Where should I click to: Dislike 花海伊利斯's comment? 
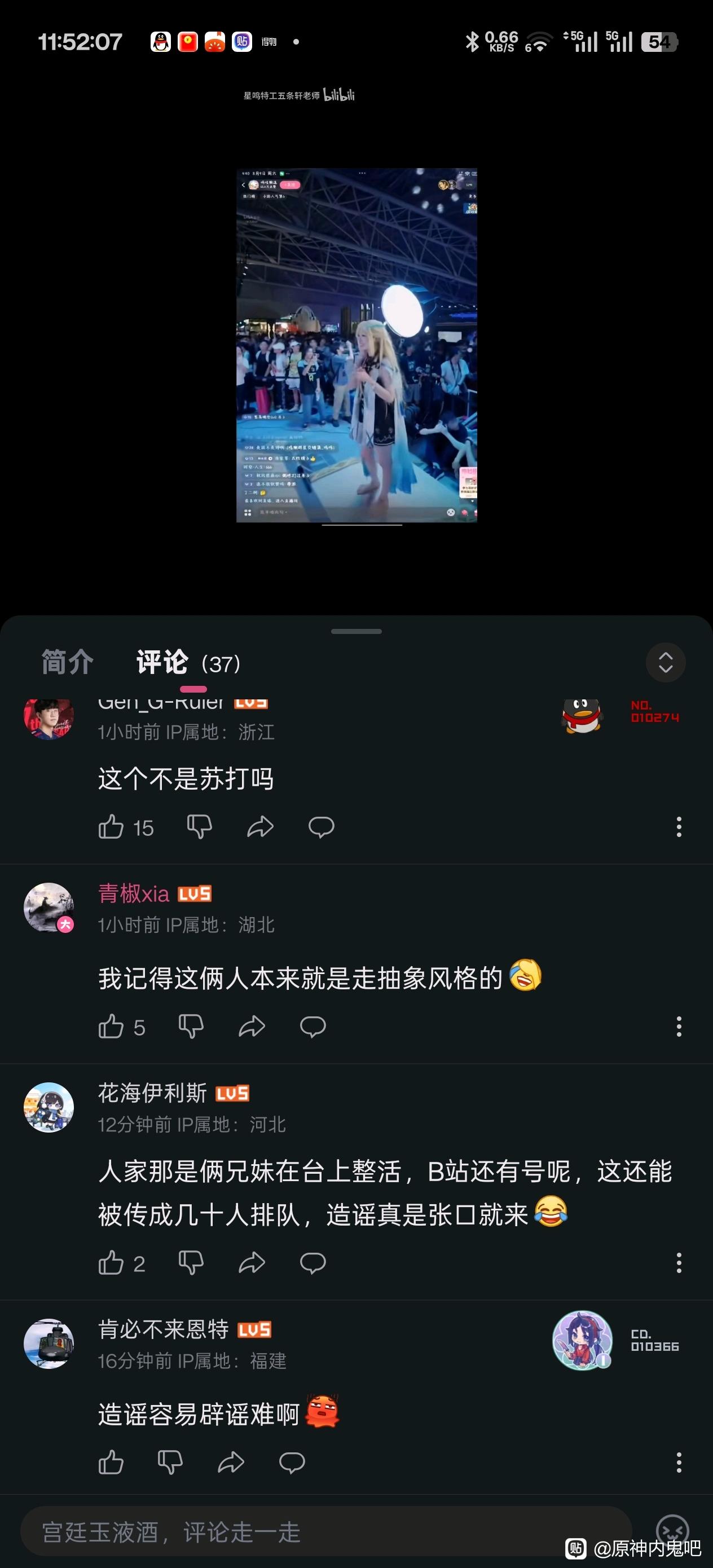click(x=191, y=1263)
